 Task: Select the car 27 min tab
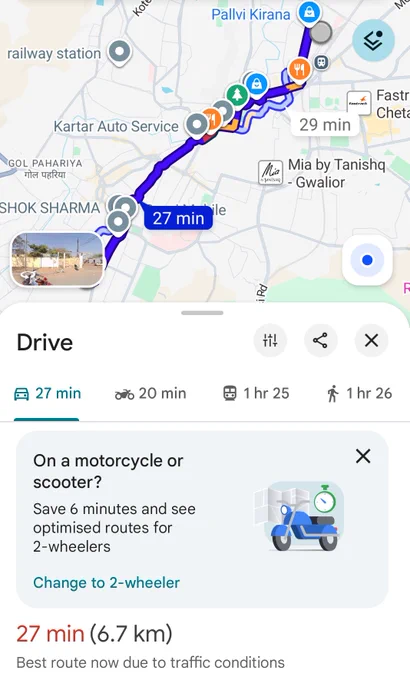click(47, 394)
